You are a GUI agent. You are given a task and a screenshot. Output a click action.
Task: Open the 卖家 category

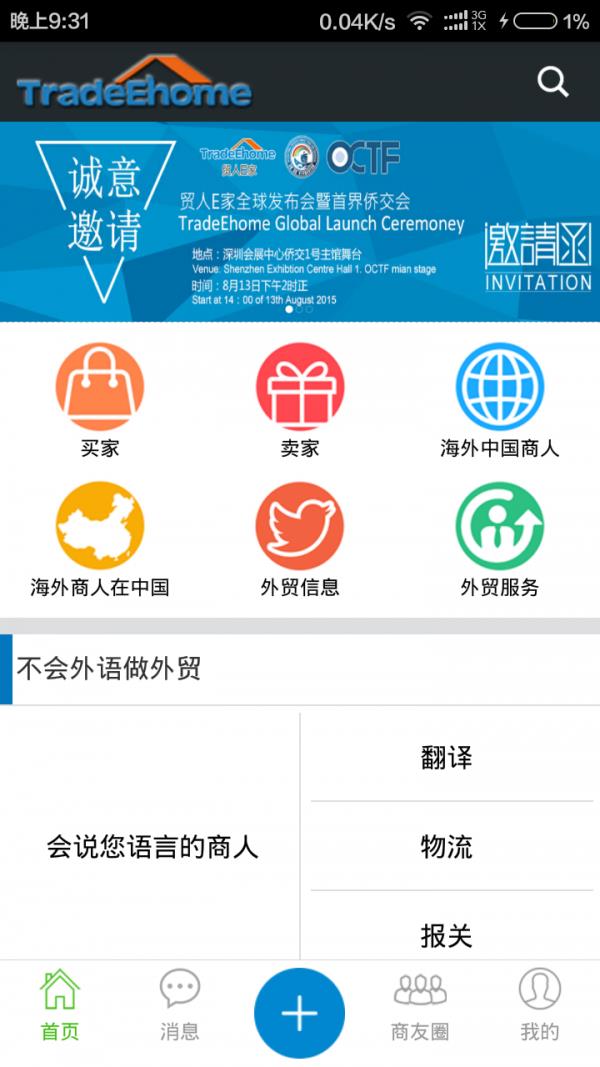click(300, 400)
